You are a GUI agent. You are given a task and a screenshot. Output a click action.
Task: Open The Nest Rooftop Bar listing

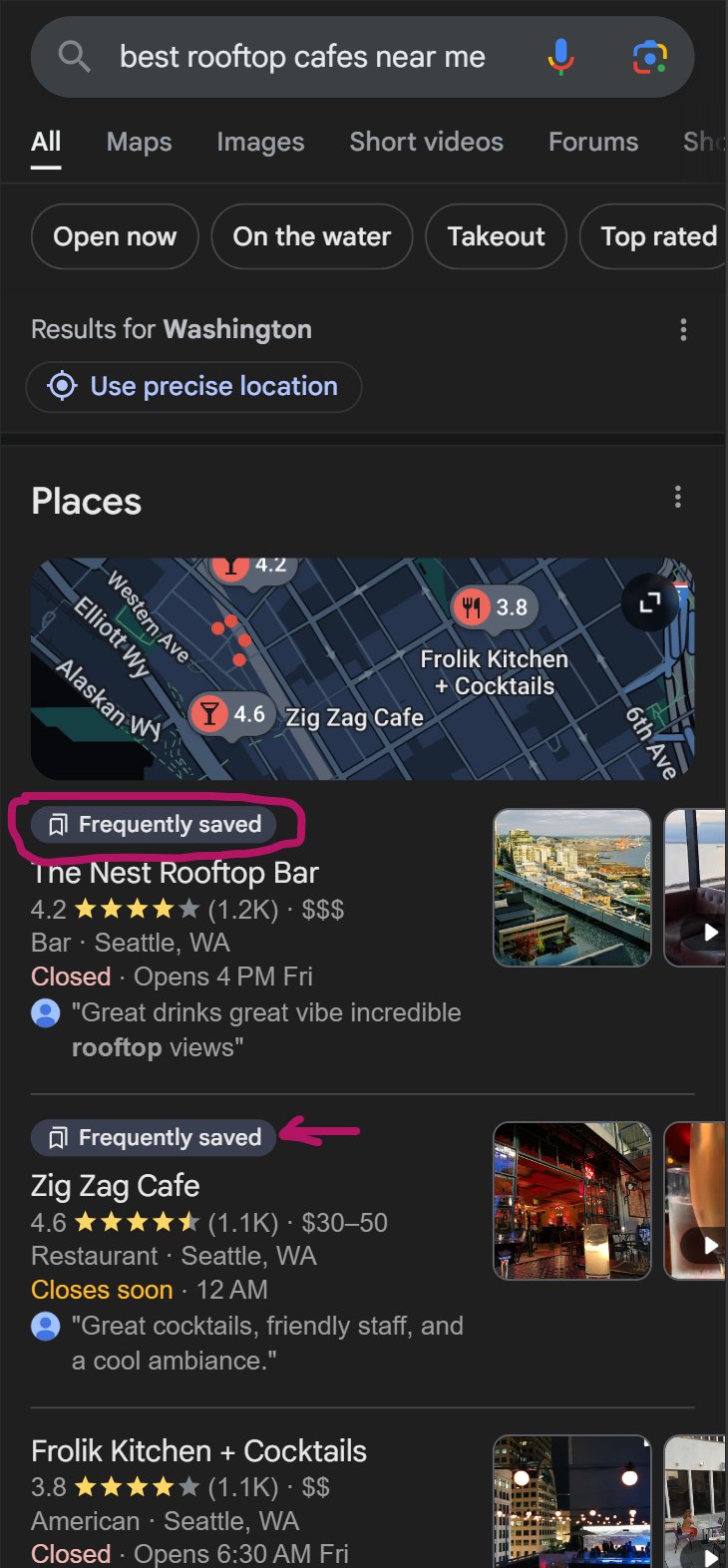coord(175,872)
